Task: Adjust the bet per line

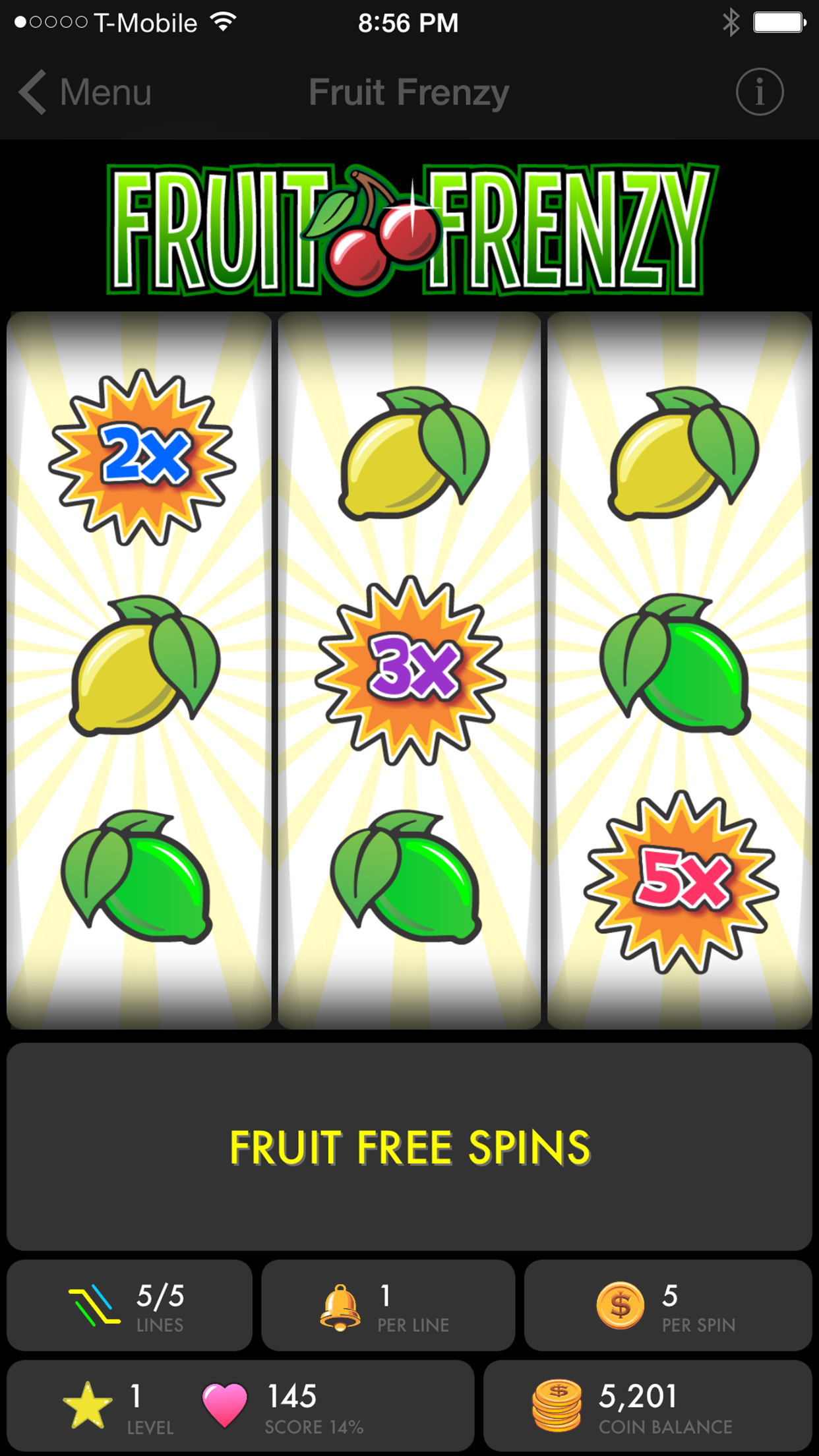Action: click(388, 1306)
